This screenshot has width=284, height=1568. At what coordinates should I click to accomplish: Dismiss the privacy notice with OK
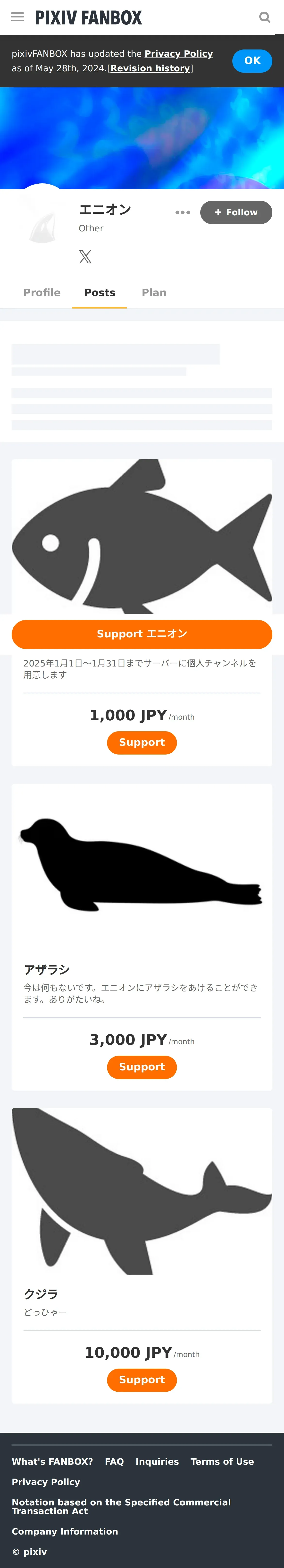252,61
